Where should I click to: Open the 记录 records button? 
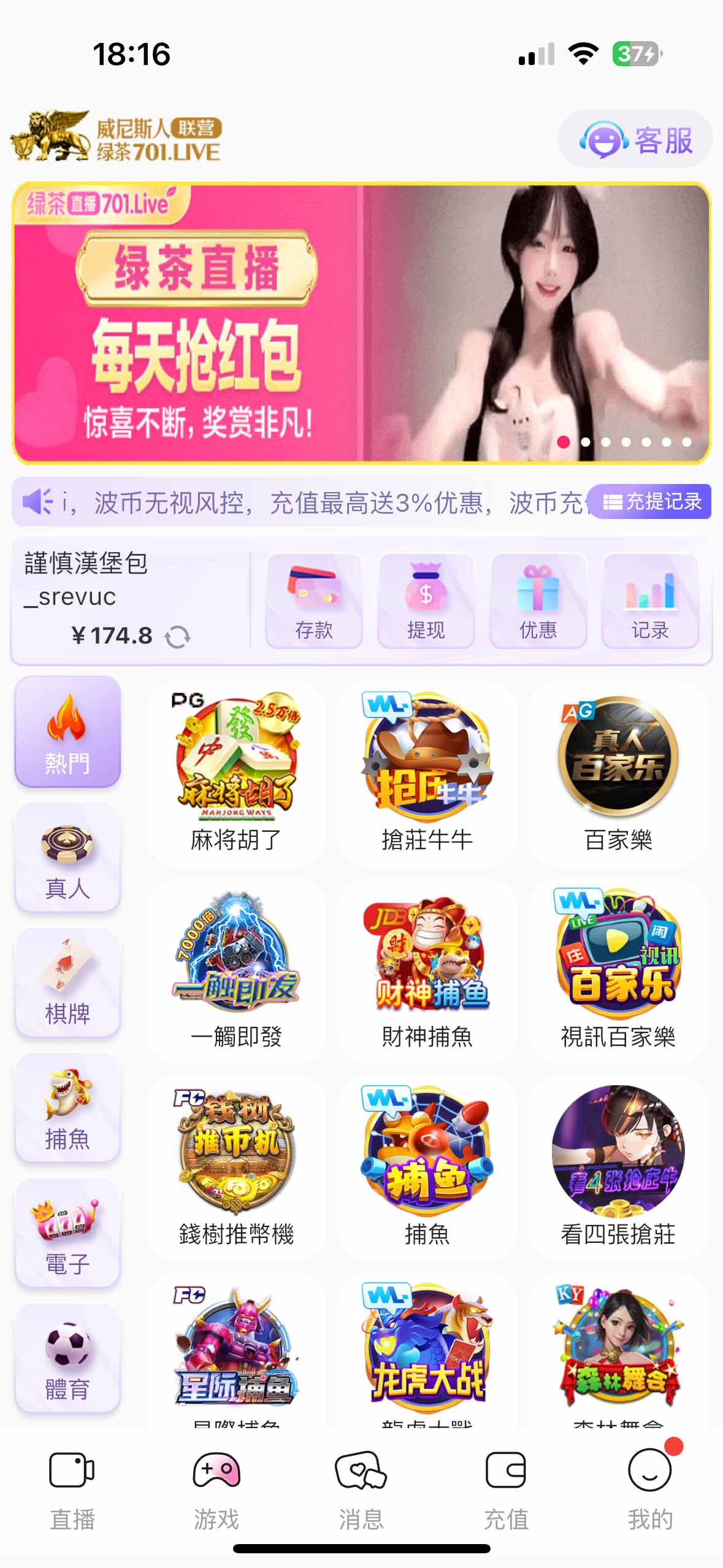[650, 601]
